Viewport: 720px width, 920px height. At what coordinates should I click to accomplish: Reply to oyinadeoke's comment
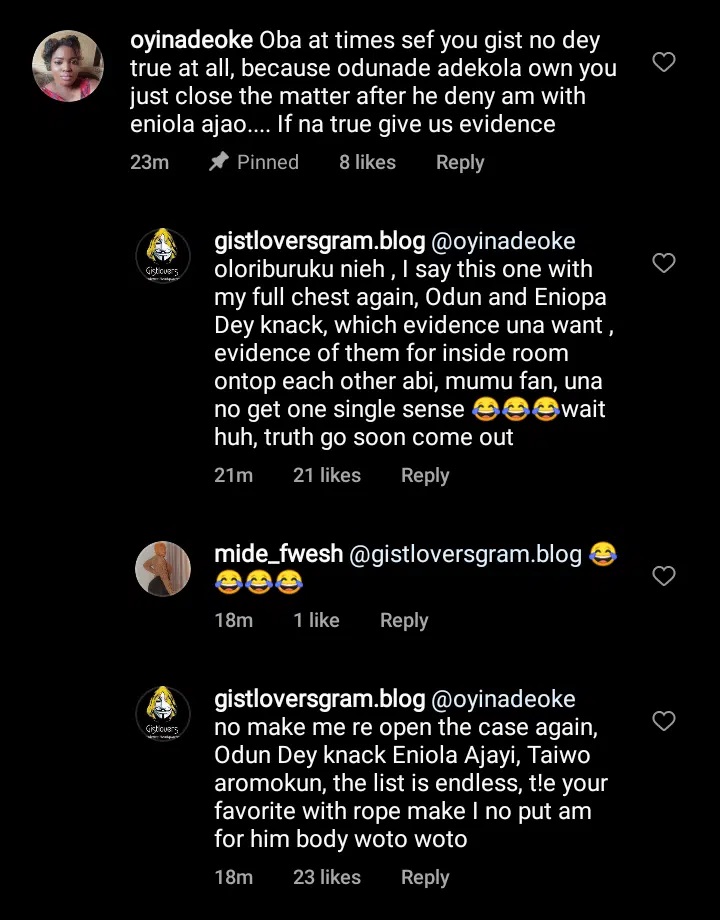459,163
